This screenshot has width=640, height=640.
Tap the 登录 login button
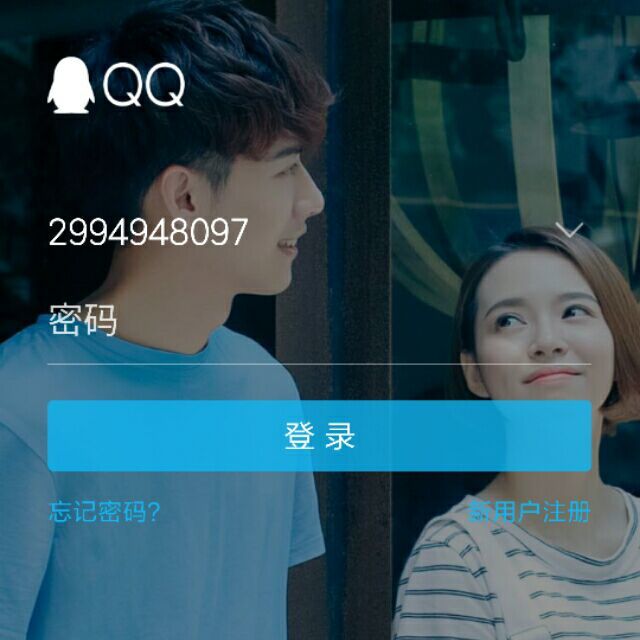pyautogui.click(x=319, y=436)
